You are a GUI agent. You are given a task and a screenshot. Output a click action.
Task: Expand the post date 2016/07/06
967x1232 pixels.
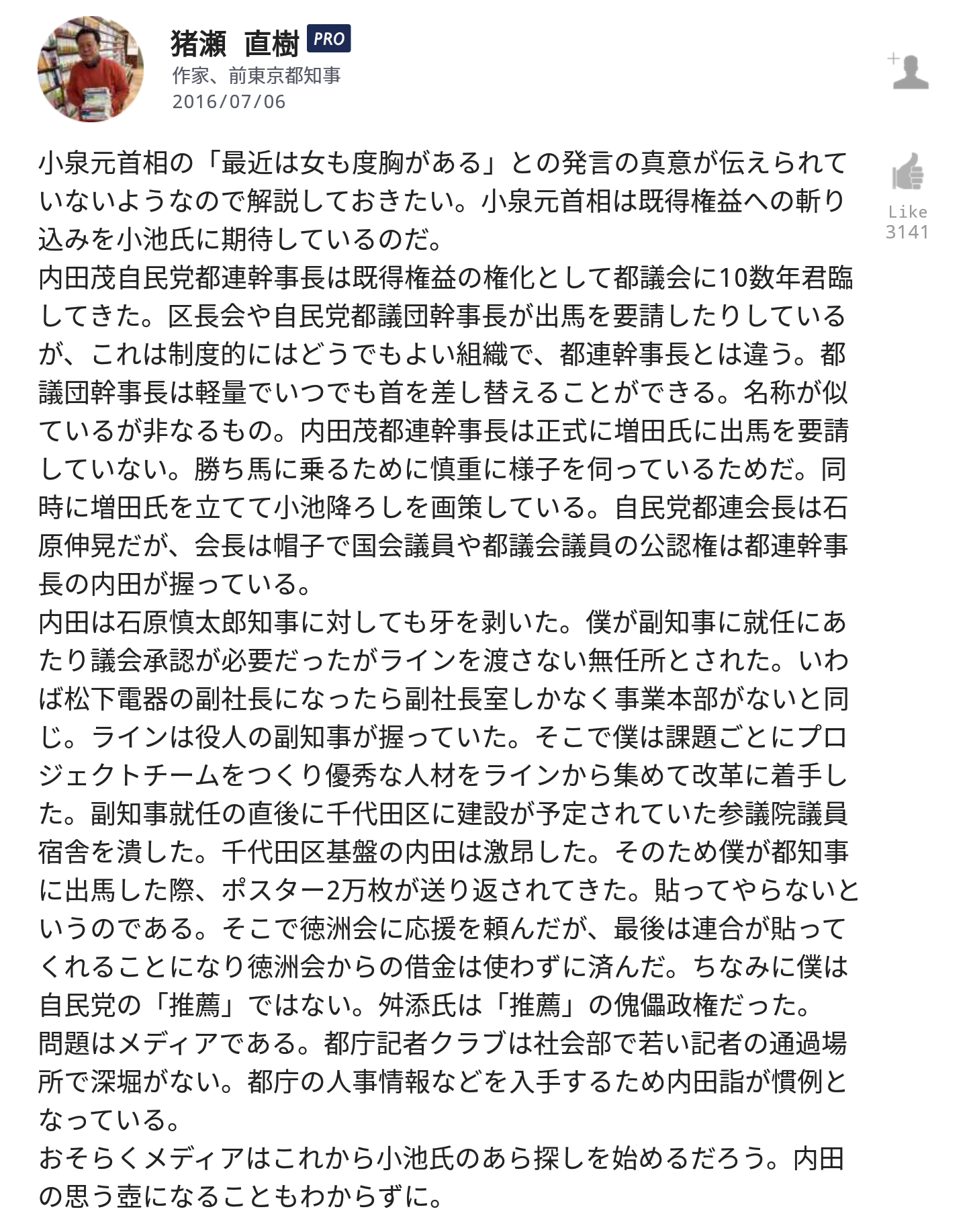tap(228, 102)
